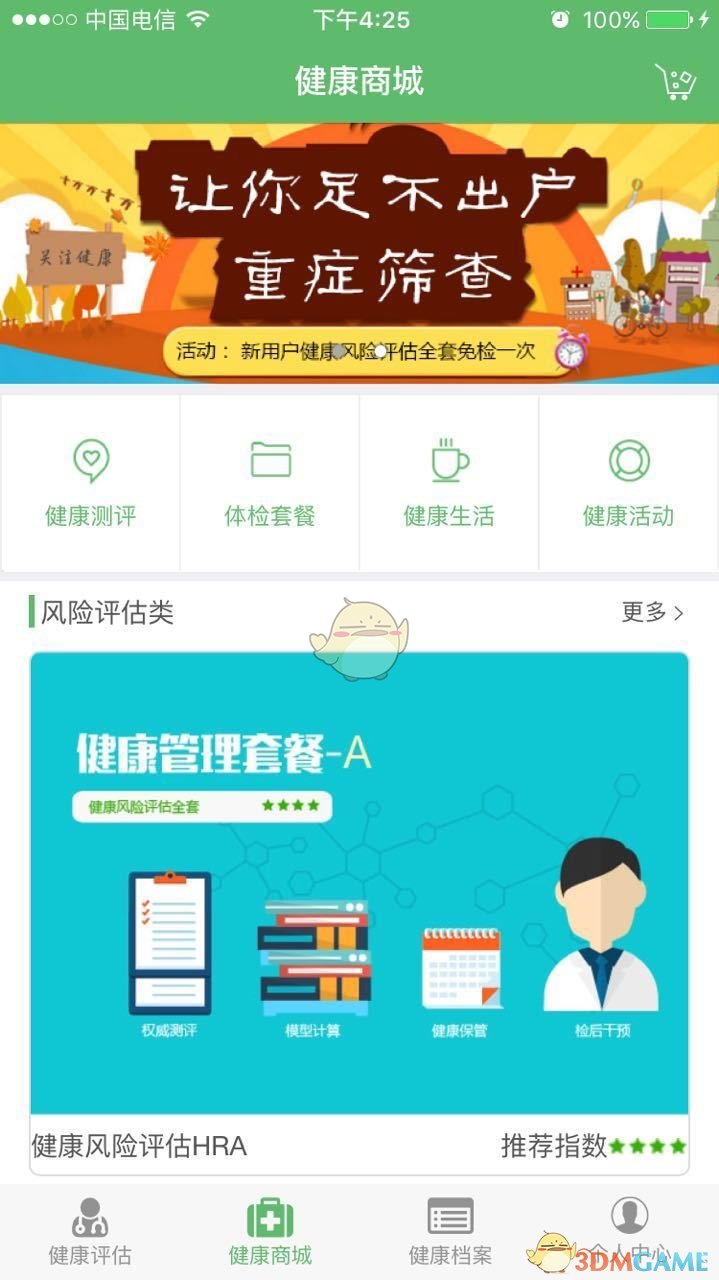Open 健康测评 category
This screenshot has width=719, height=1280.
tap(90, 483)
